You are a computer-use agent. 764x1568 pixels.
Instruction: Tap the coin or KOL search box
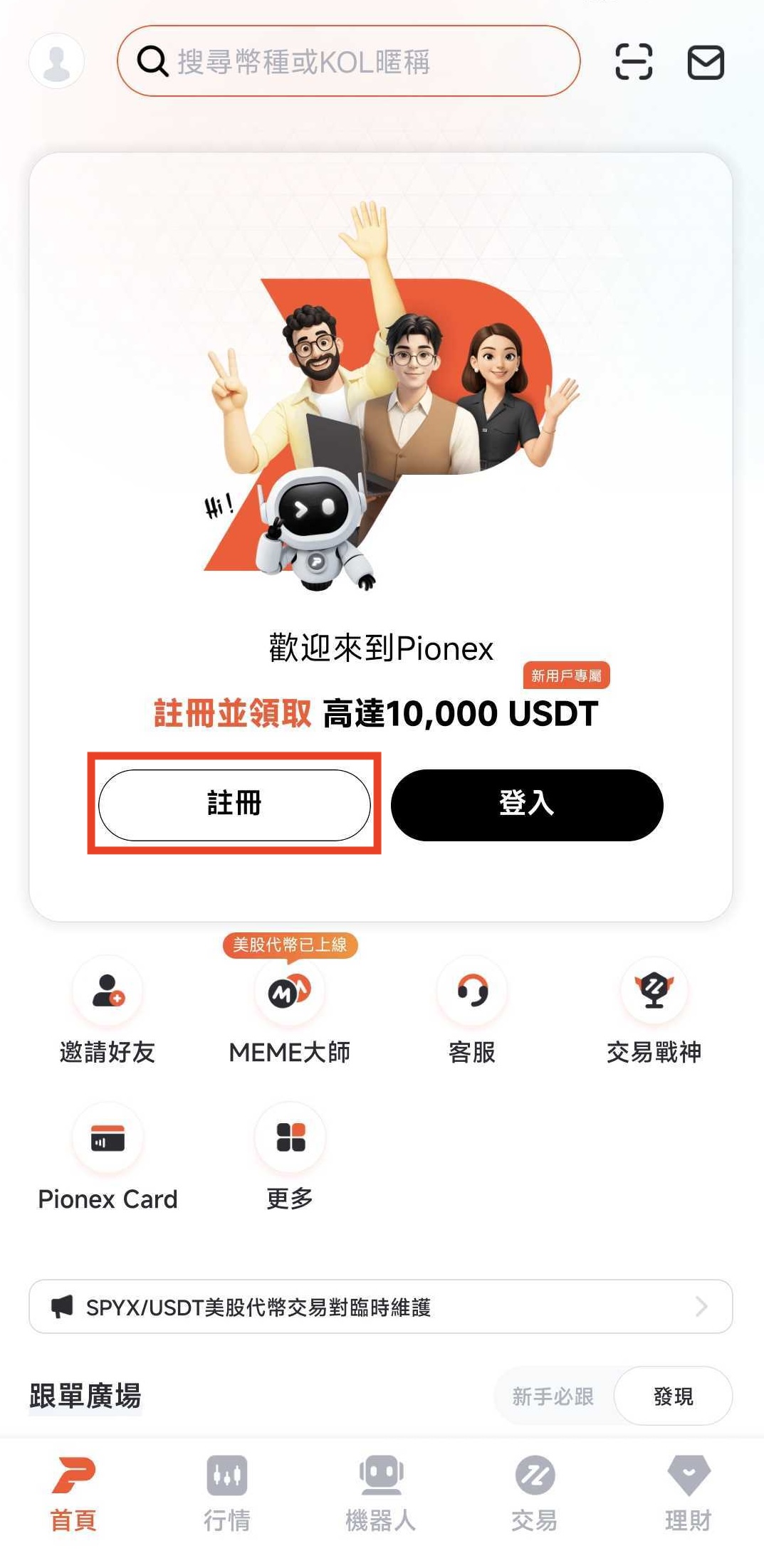pyautogui.click(x=349, y=61)
